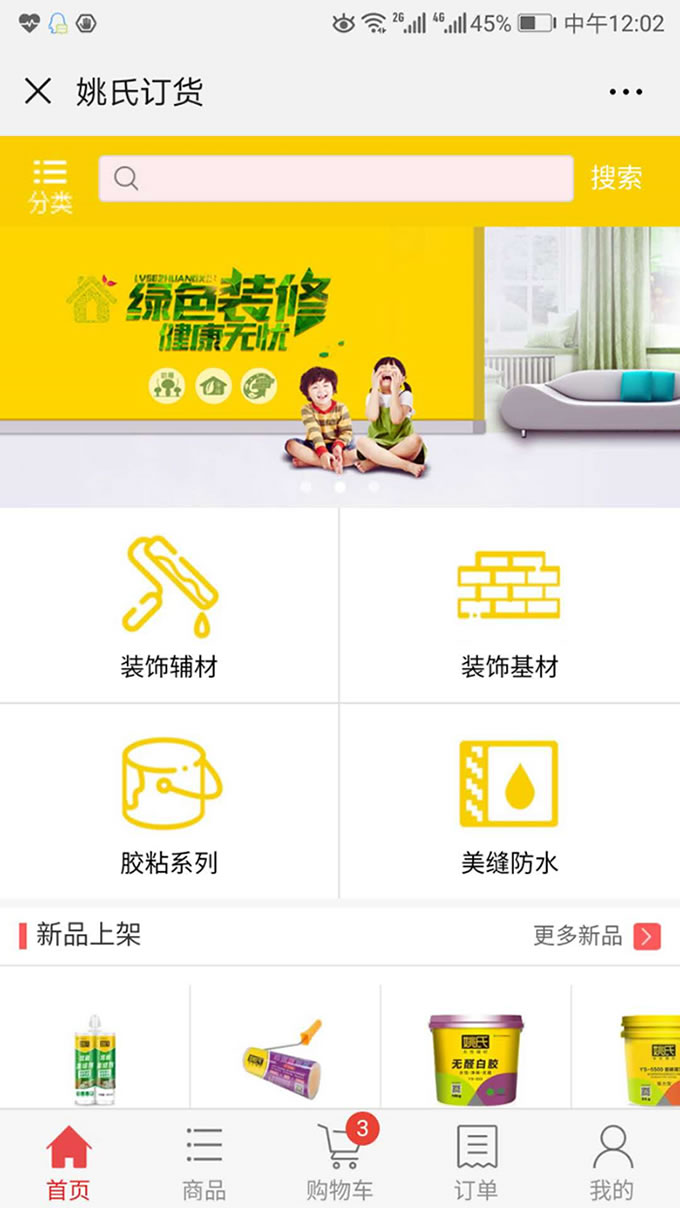Open the 胶粘系列 category
680x1208 pixels.
coord(169,802)
